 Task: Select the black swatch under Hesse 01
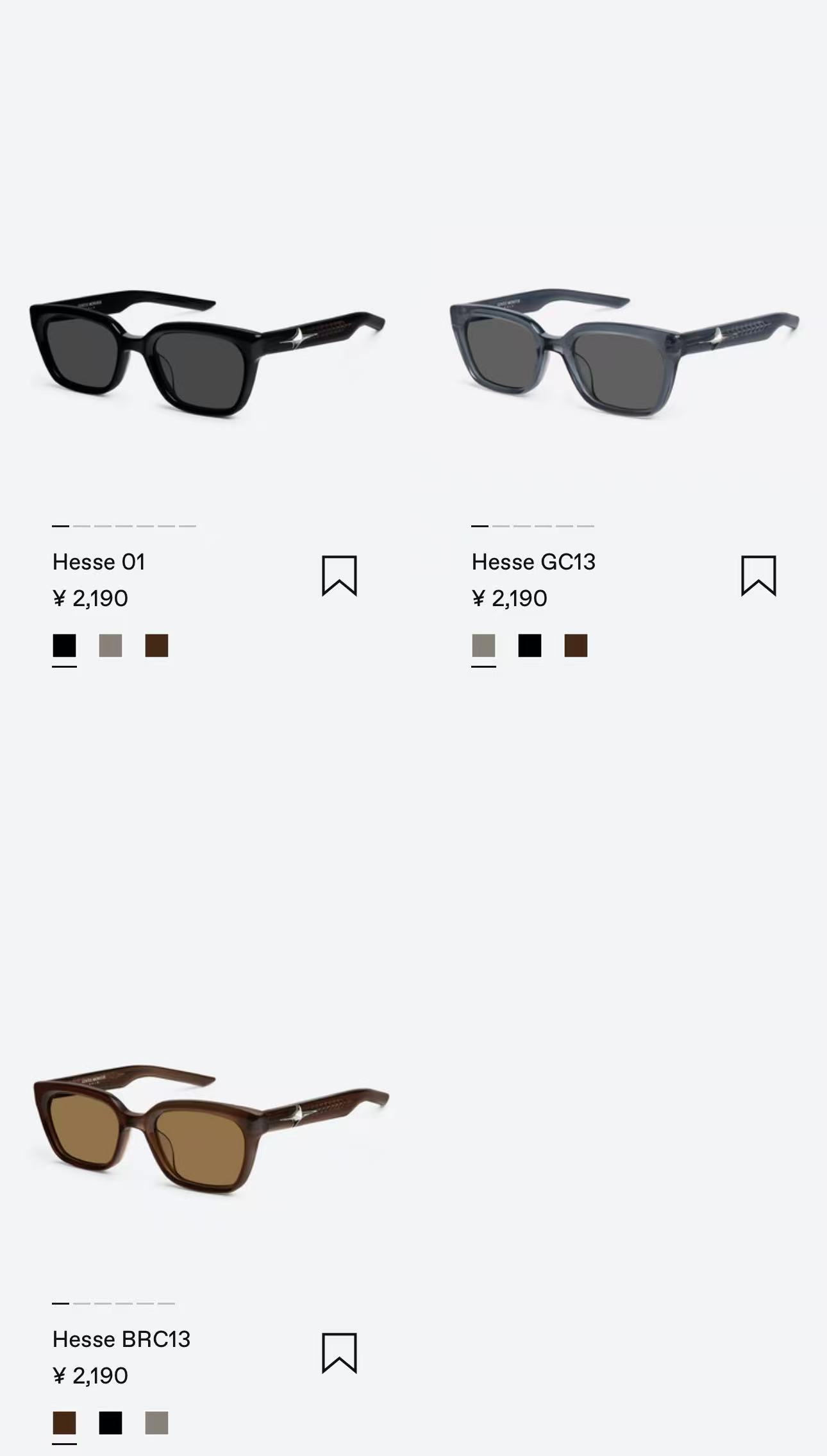pos(64,645)
